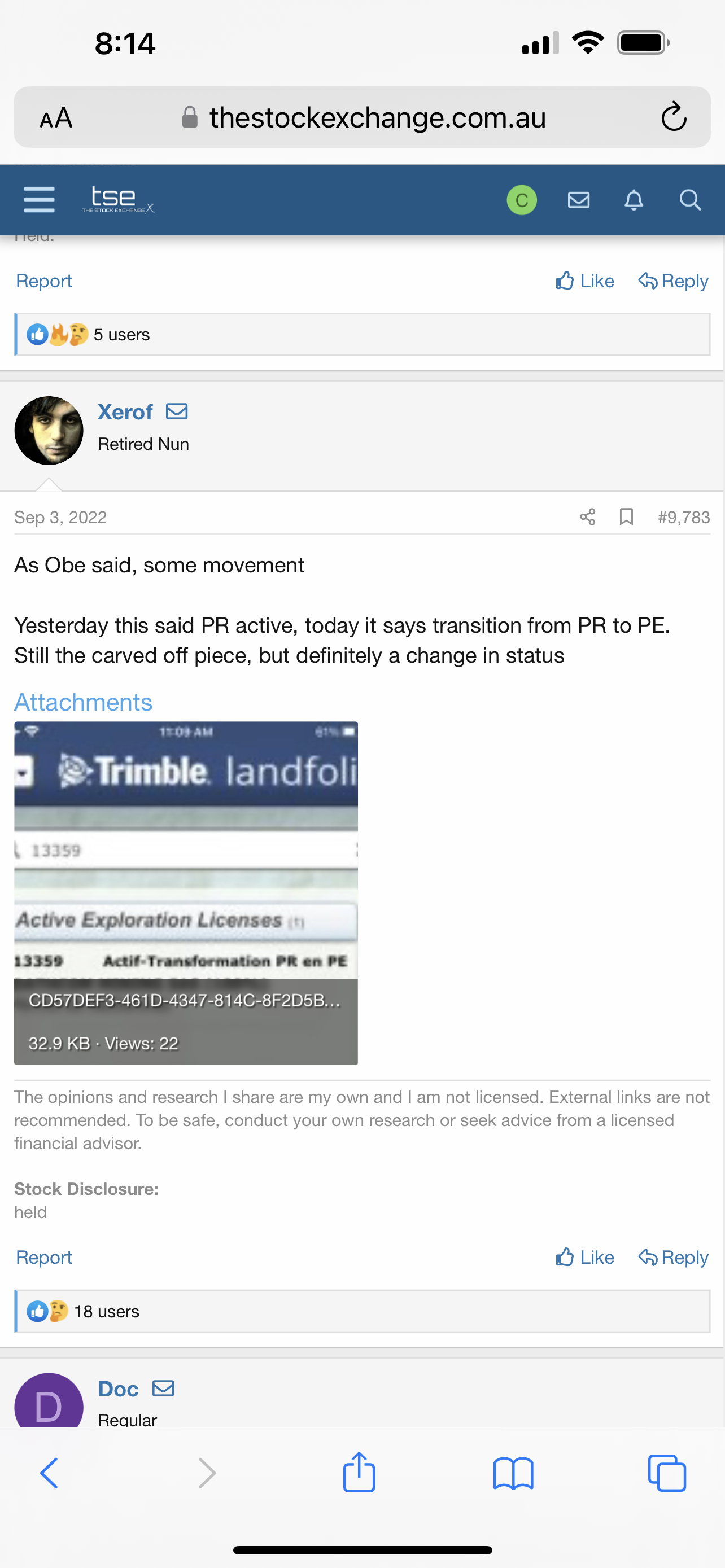Open the AA reader text options
This screenshot has height=1568, width=725.
(56, 117)
